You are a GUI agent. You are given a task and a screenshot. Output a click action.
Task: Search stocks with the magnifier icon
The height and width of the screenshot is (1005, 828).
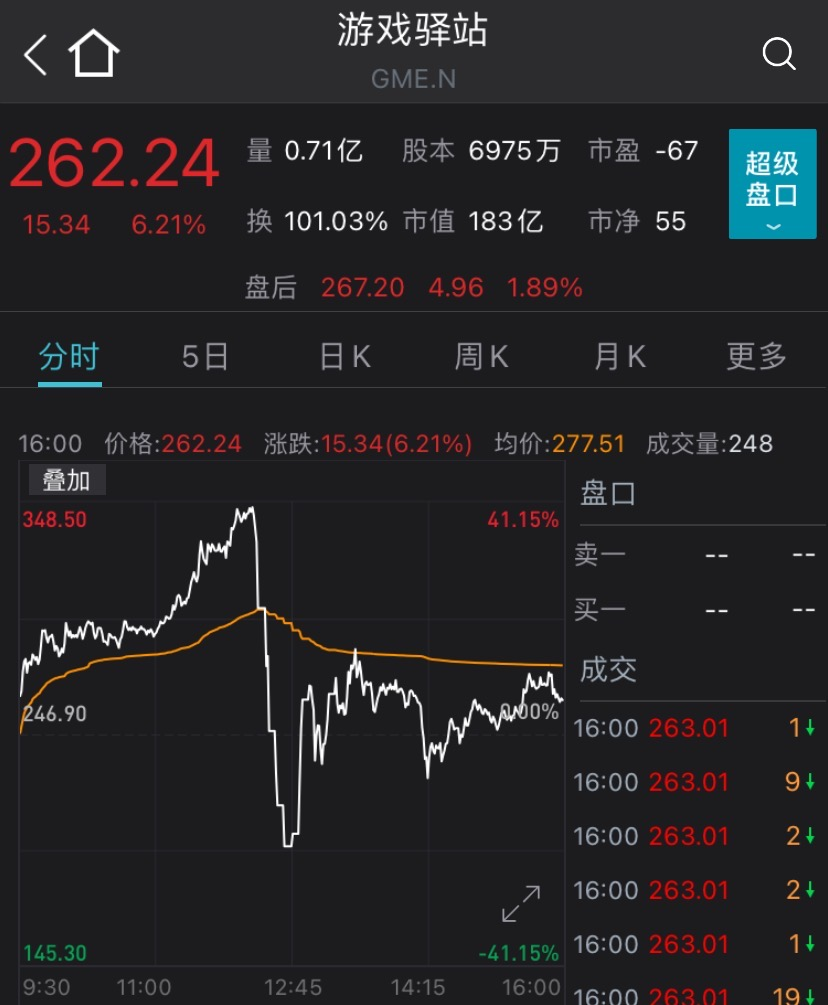point(778,54)
